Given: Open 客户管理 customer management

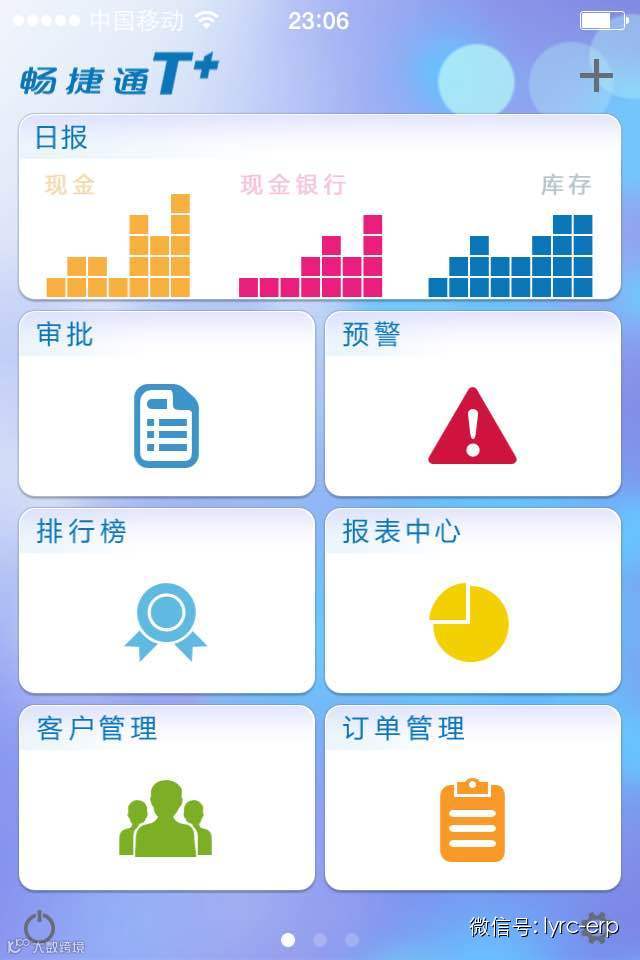Looking at the screenshot, I should [x=167, y=798].
